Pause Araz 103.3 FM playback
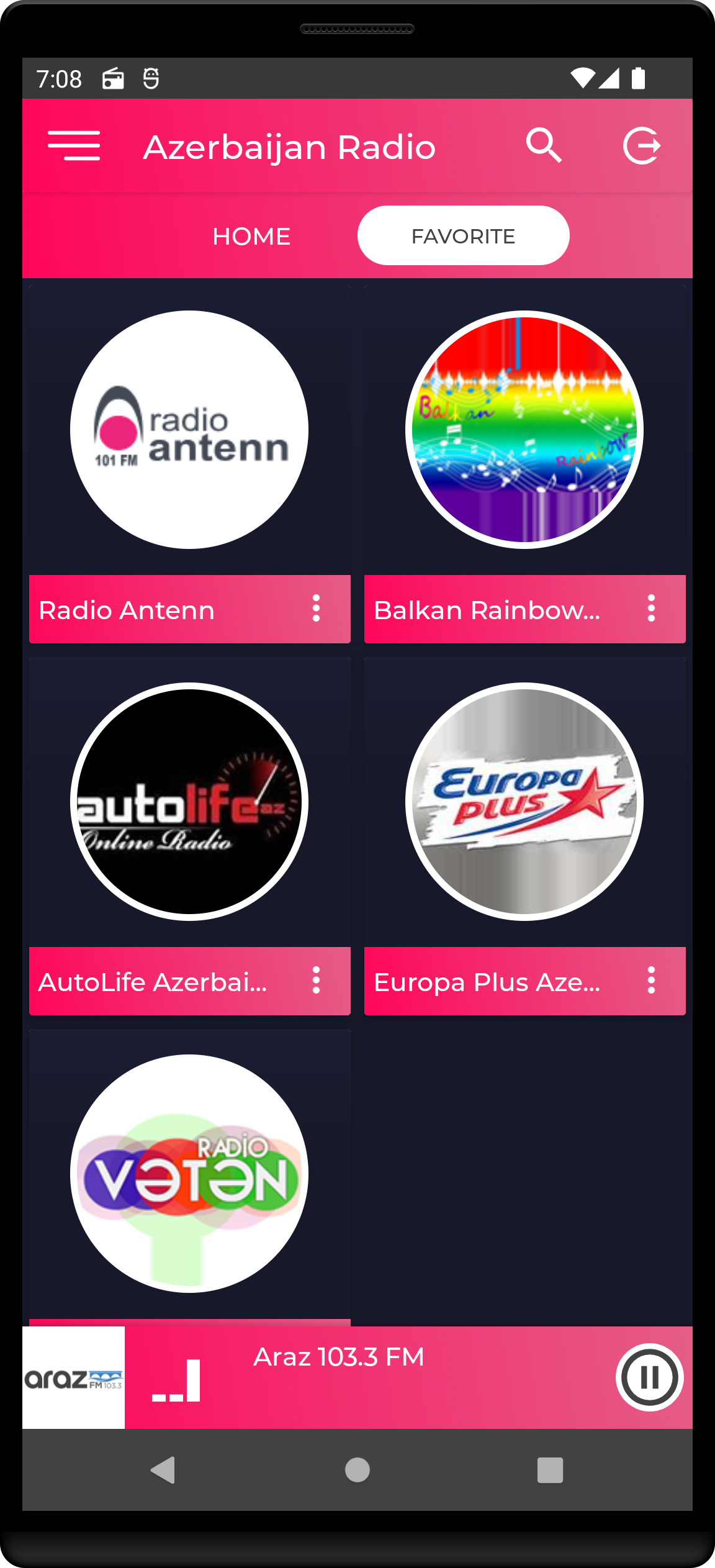The height and width of the screenshot is (1568, 715). point(649,1377)
